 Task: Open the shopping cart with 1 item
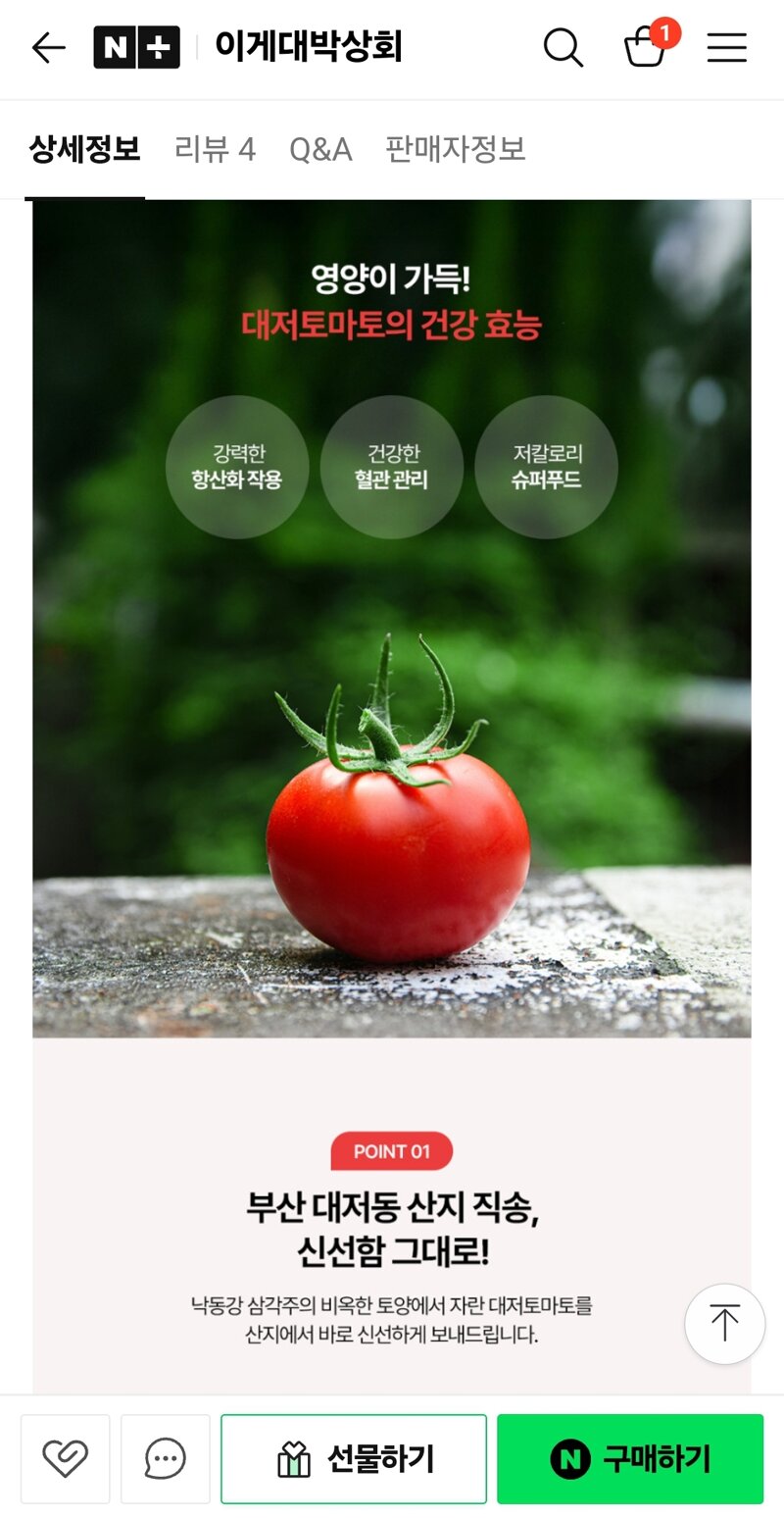[x=647, y=46]
